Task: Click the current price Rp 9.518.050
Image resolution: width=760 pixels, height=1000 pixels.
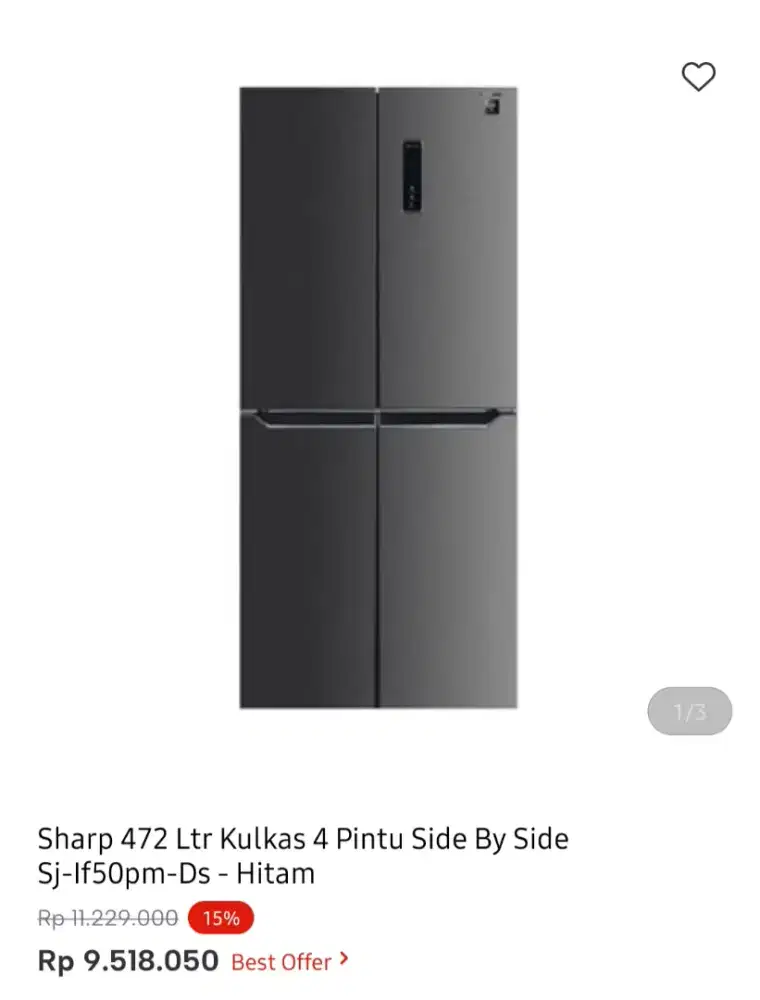Action: 125,961
